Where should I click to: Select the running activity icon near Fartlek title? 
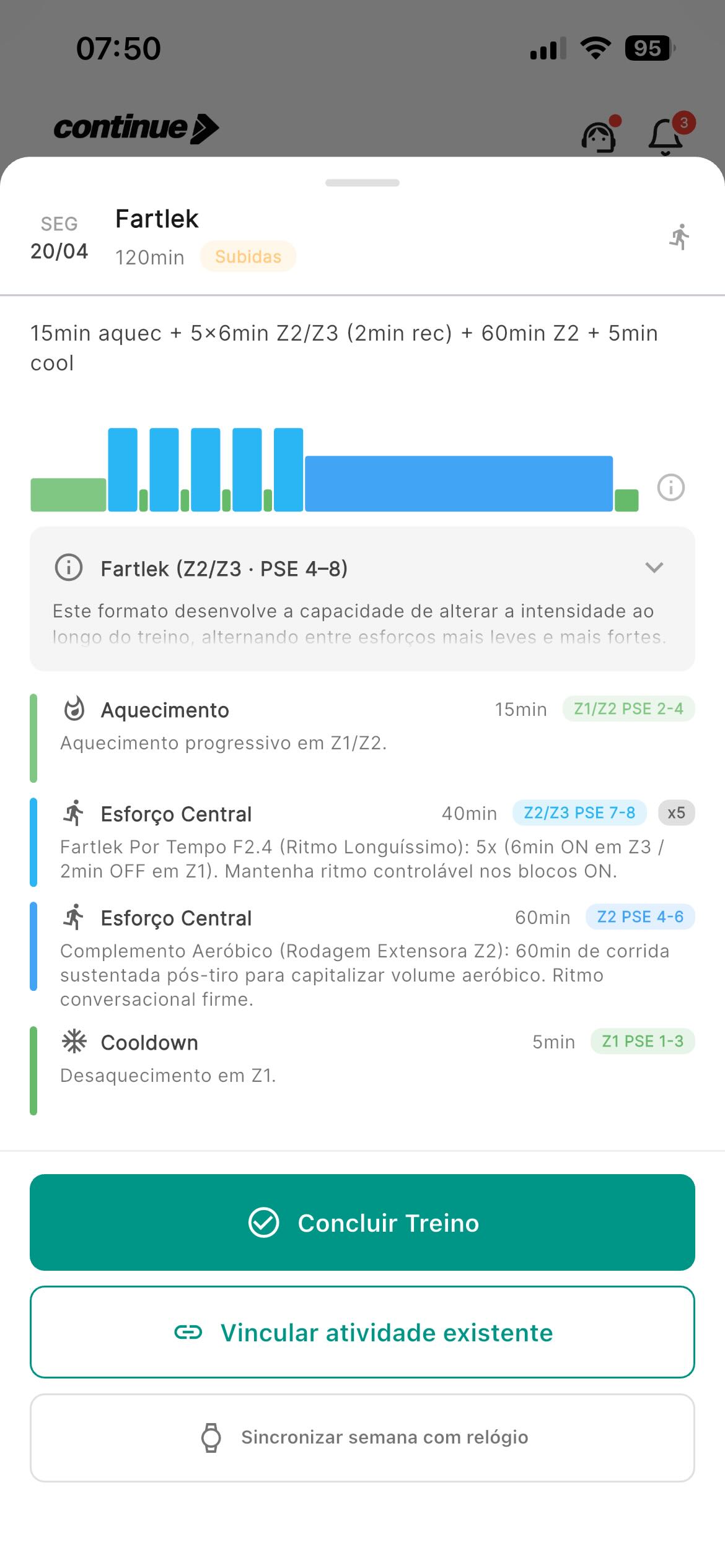680,237
